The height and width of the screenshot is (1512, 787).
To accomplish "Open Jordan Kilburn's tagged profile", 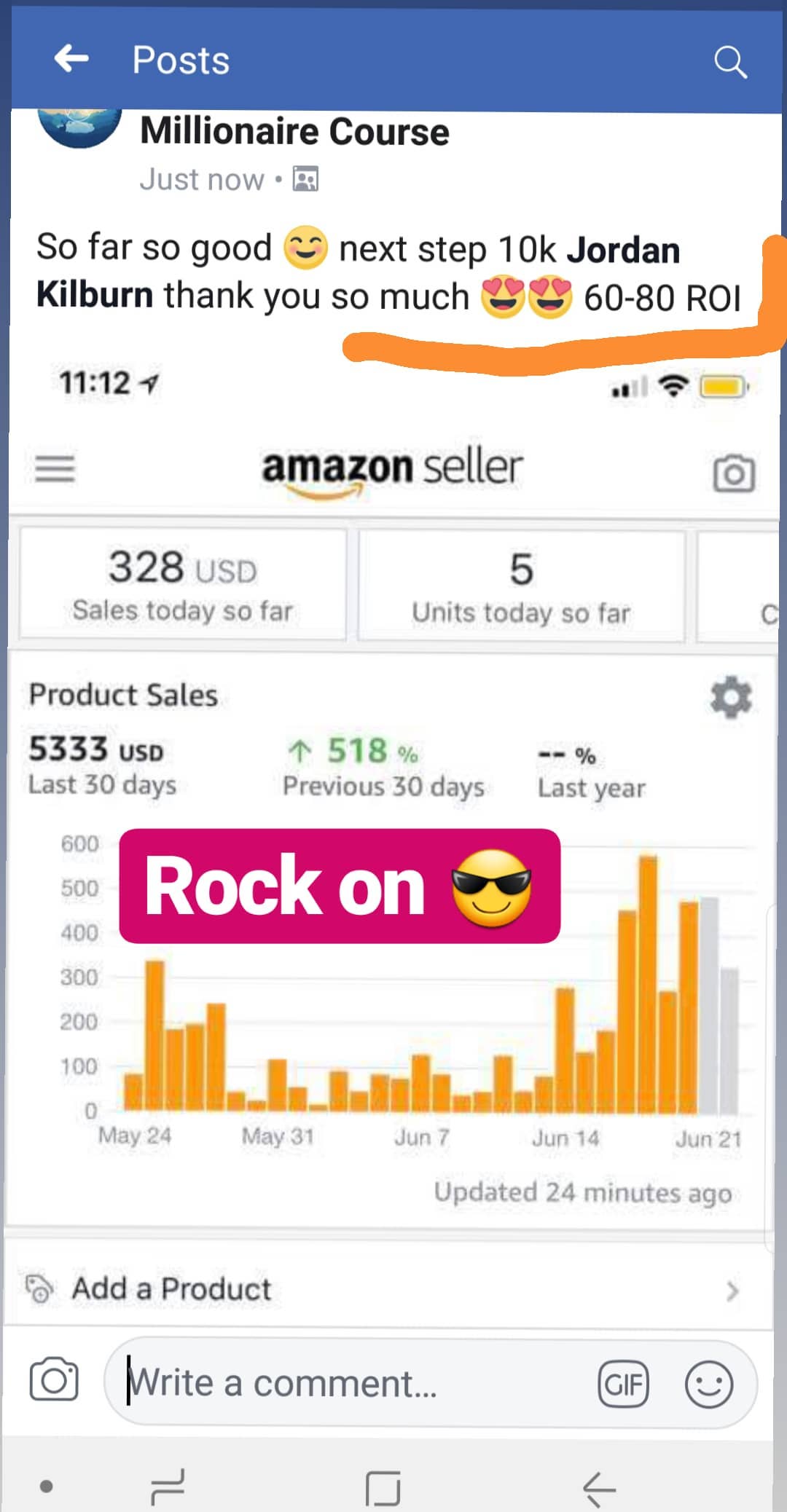I will coord(623,251).
